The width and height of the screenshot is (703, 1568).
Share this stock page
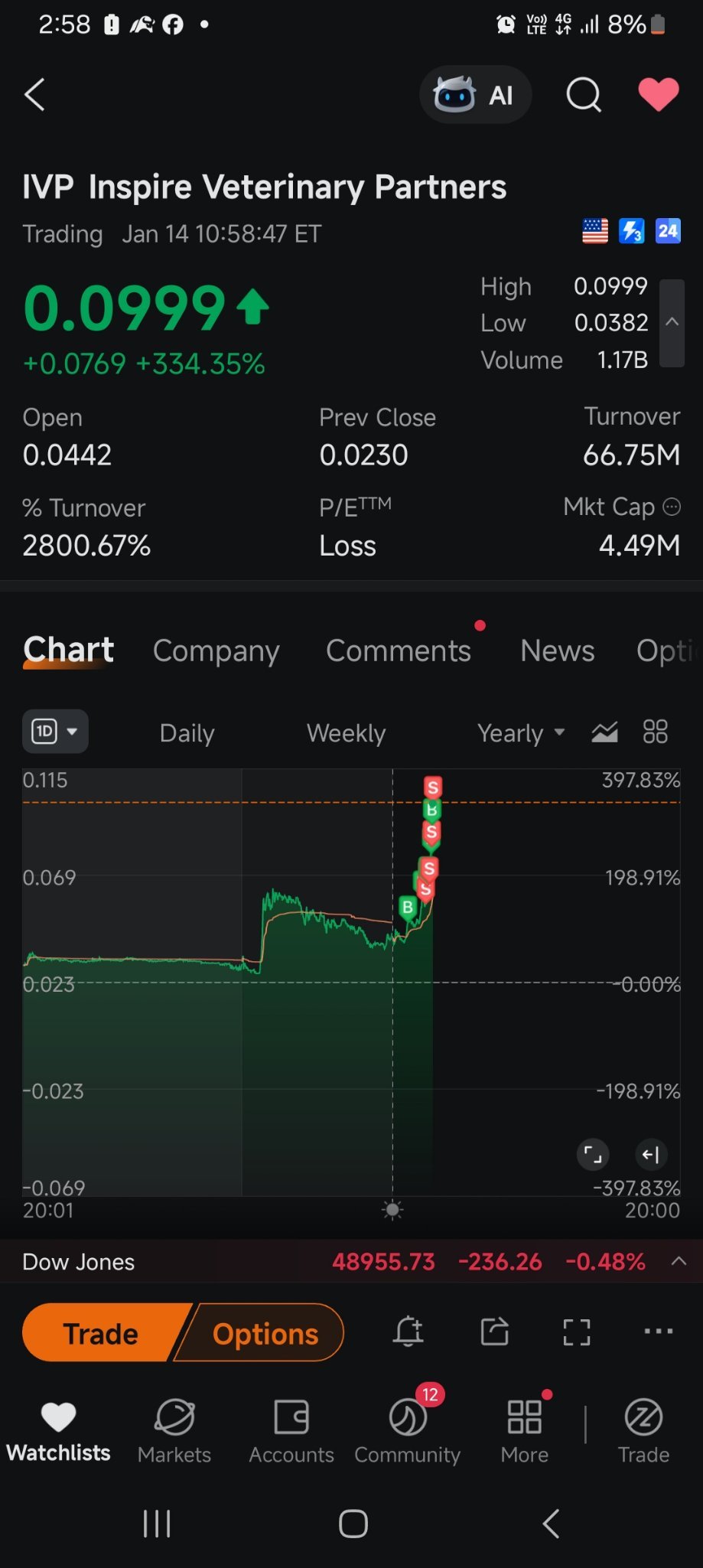(x=494, y=1332)
